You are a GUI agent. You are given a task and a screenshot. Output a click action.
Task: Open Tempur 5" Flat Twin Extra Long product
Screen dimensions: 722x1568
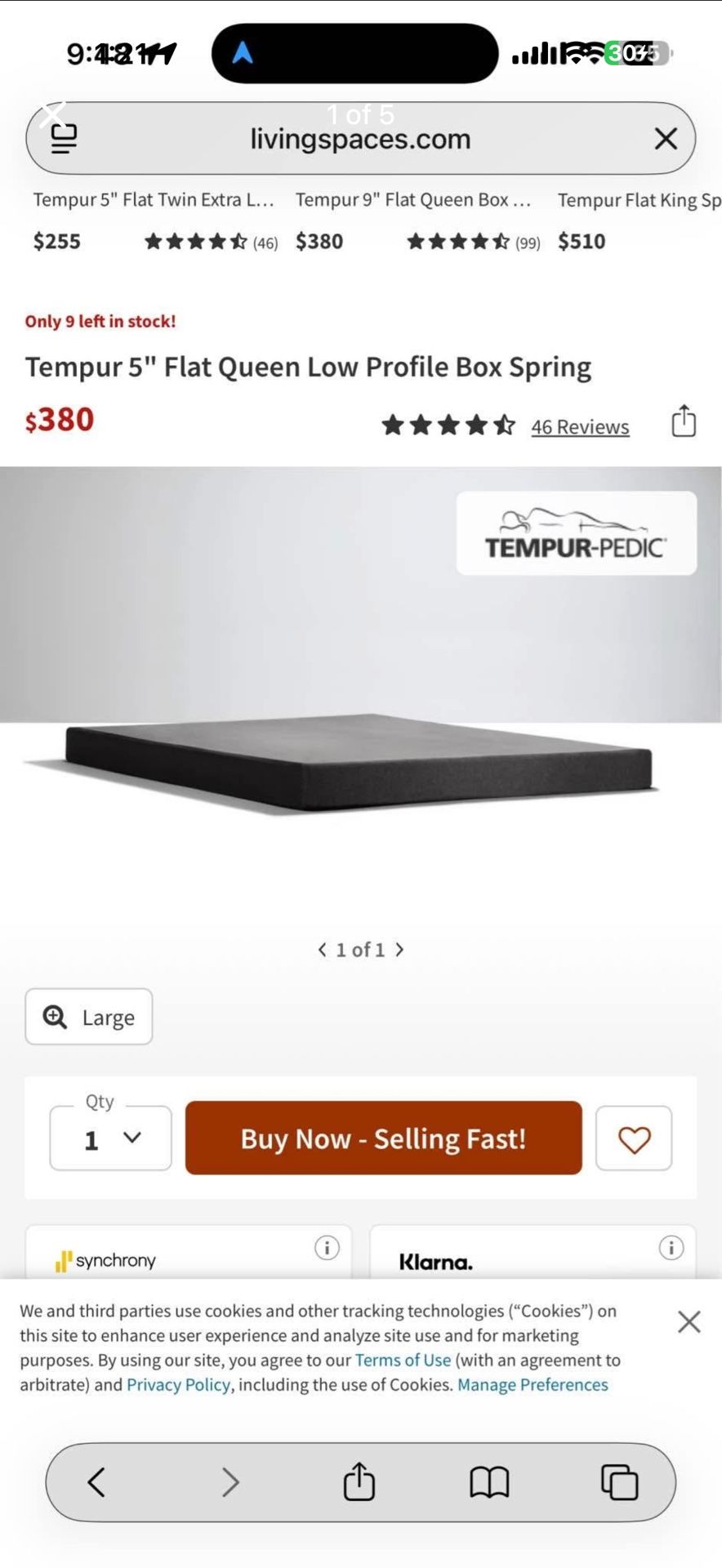point(154,200)
